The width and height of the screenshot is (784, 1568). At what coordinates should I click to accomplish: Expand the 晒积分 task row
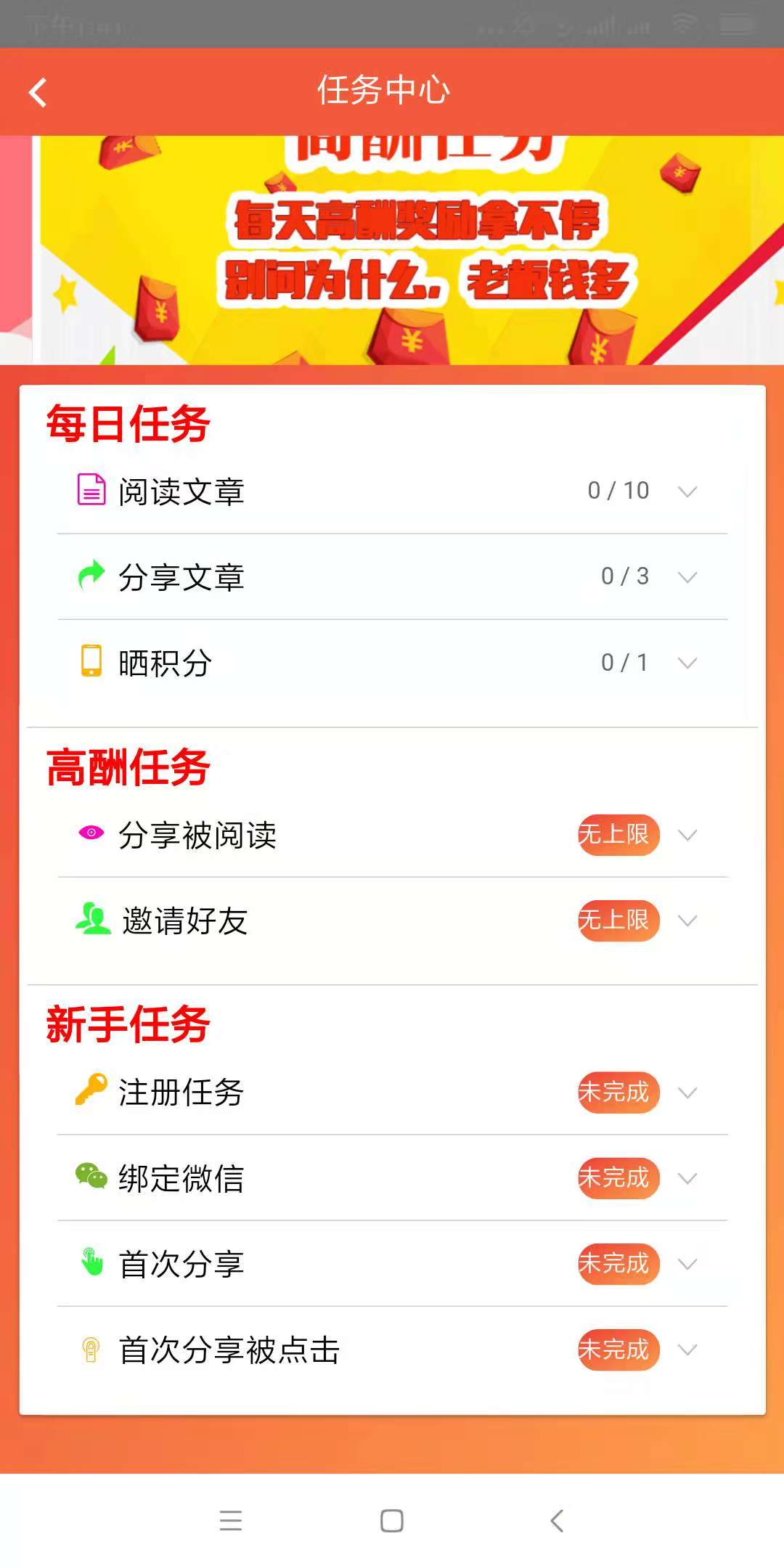click(x=392, y=663)
